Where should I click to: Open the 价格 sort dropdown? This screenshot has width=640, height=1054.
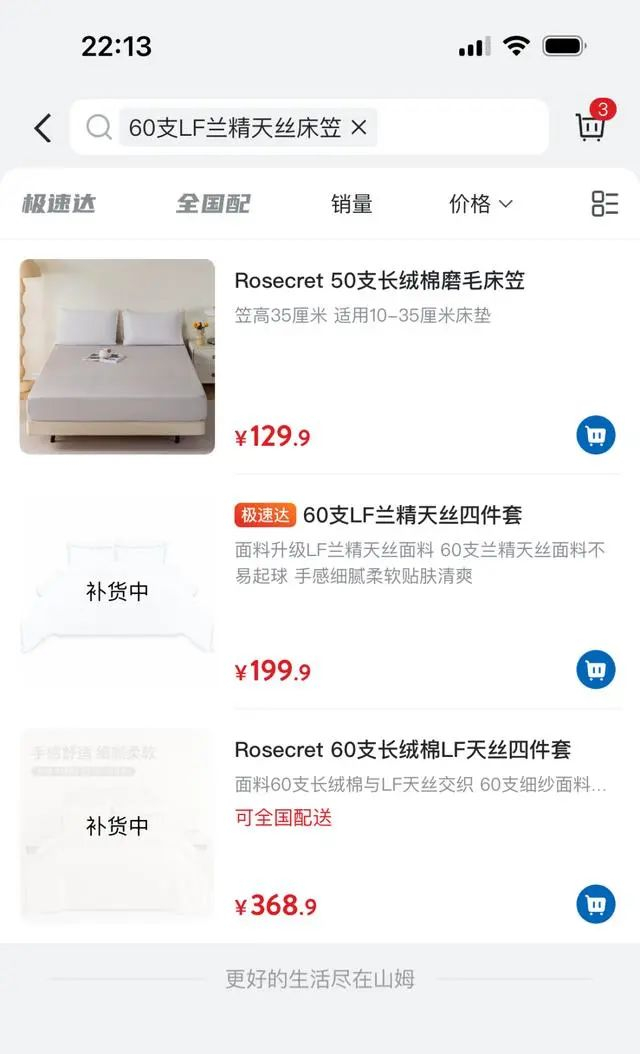click(480, 204)
